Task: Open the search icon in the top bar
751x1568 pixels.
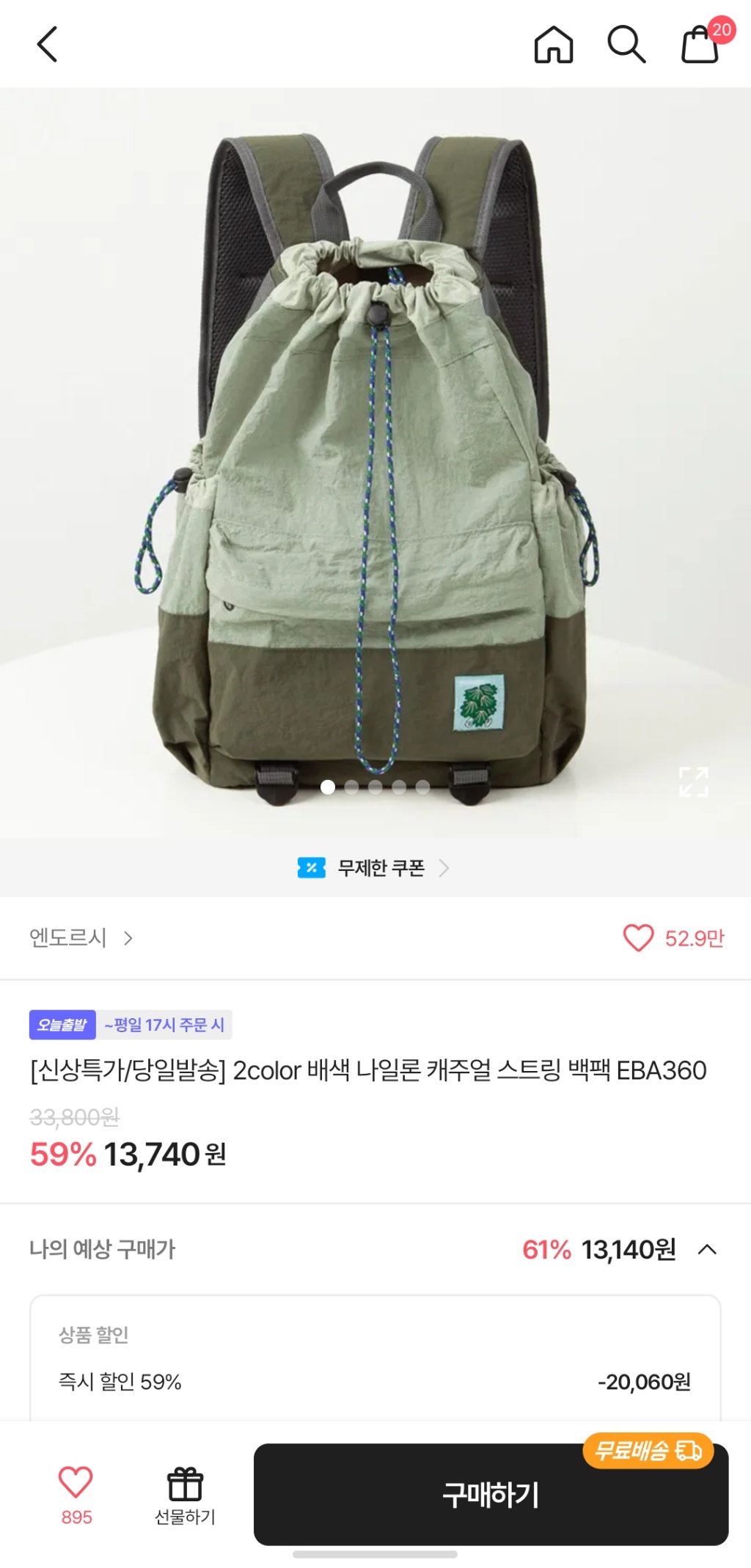Action: tap(626, 44)
